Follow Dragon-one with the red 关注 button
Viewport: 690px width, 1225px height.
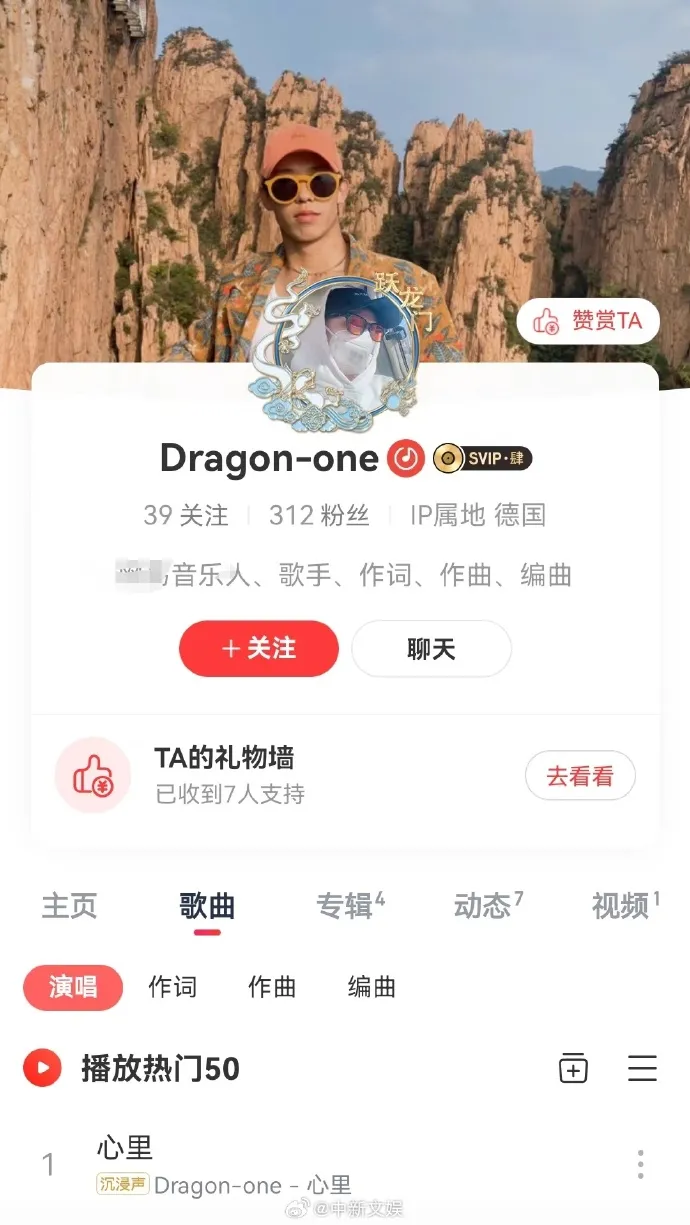pyautogui.click(x=259, y=649)
